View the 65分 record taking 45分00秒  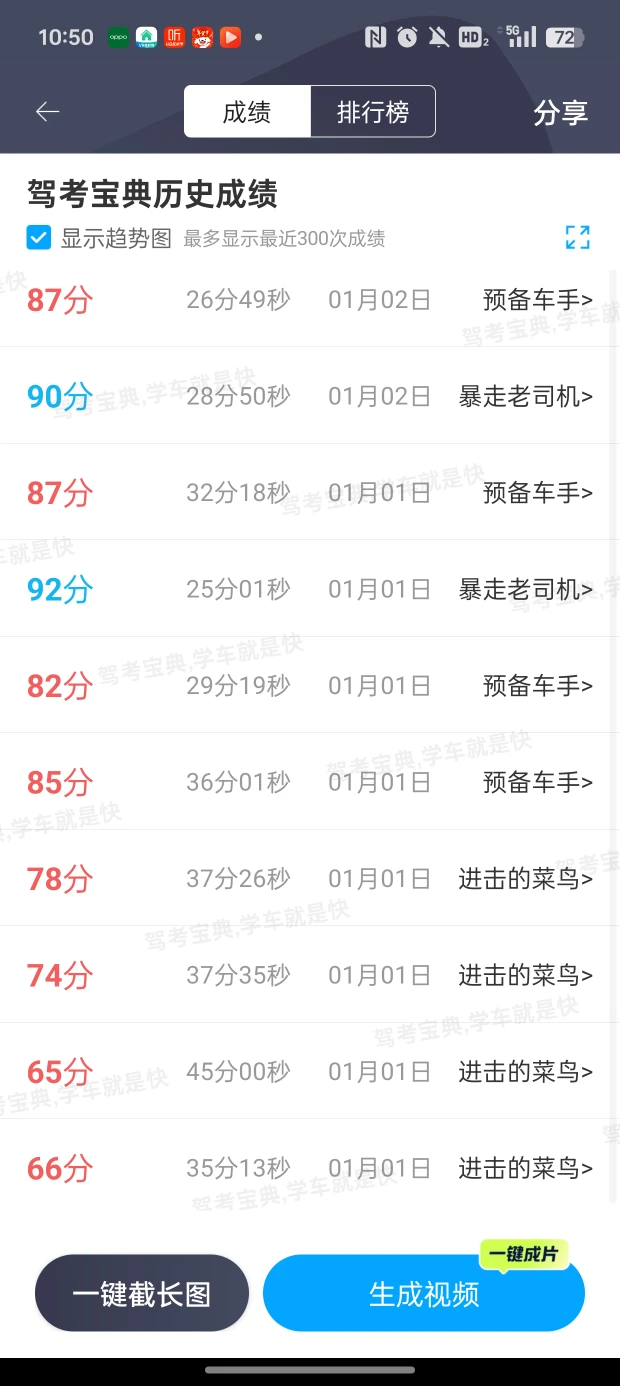(x=310, y=1071)
